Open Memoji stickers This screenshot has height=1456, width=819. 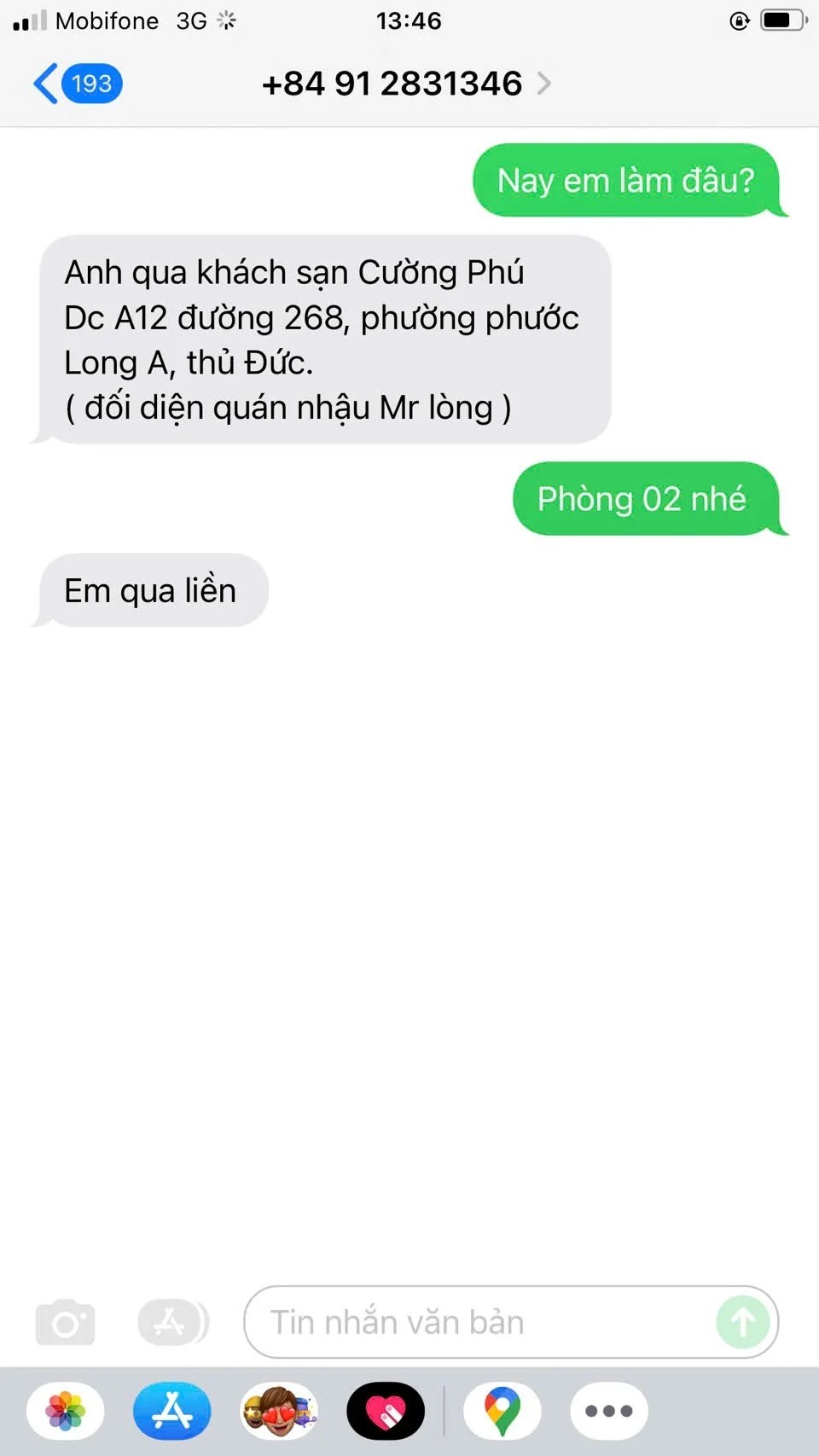pyautogui.click(x=279, y=1411)
